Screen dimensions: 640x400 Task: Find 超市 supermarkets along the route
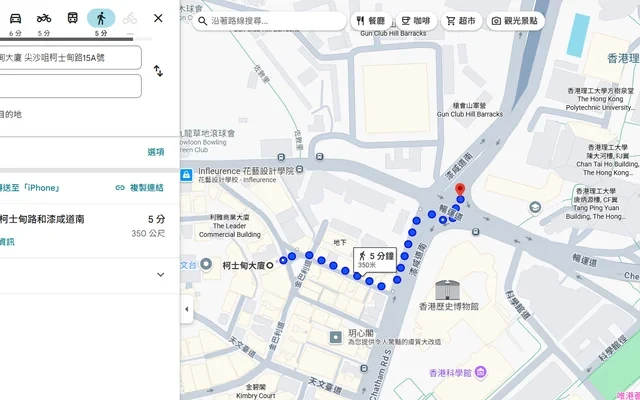[x=460, y=20]
